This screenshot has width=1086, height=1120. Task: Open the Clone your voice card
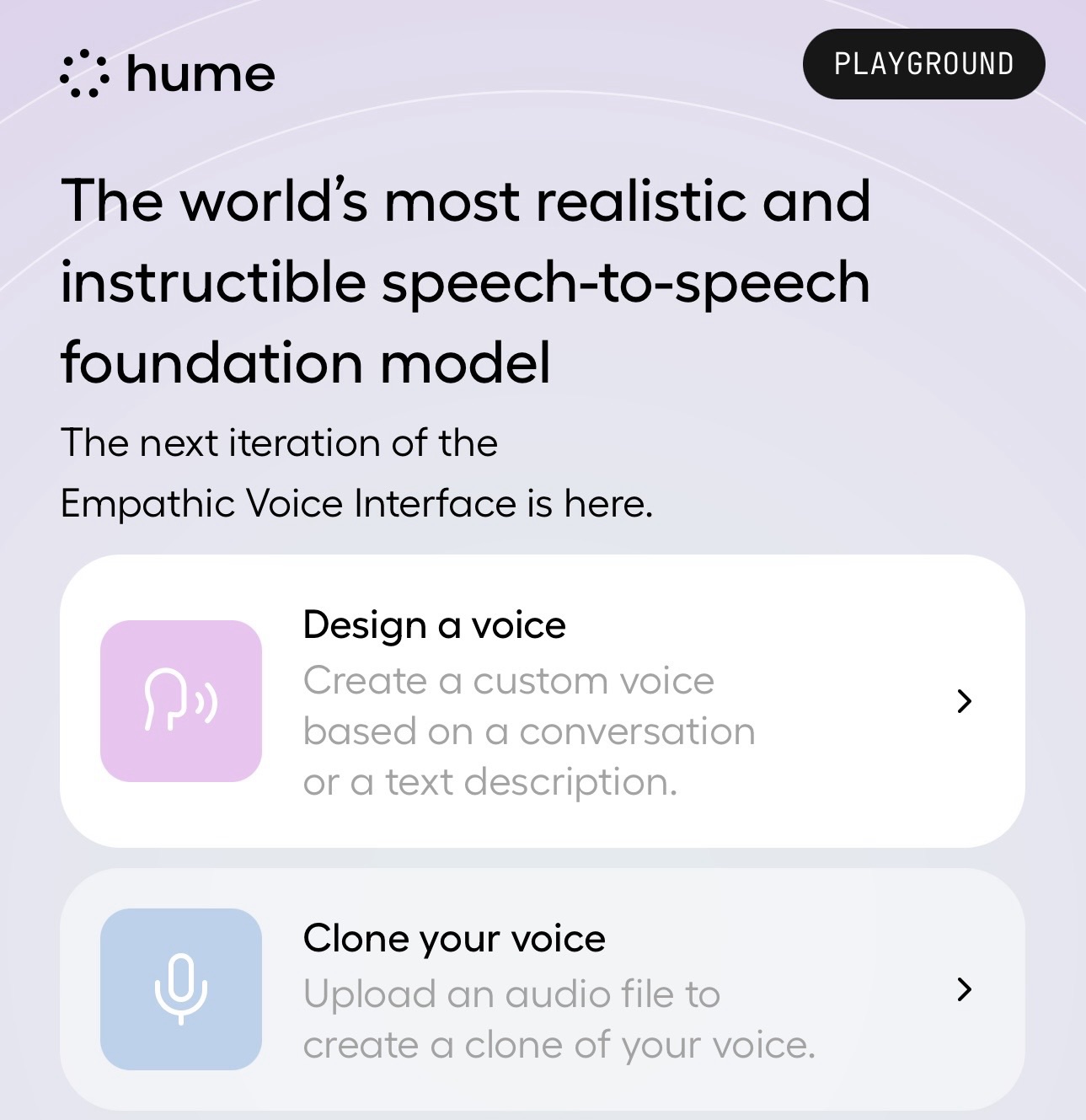point(542,989)
